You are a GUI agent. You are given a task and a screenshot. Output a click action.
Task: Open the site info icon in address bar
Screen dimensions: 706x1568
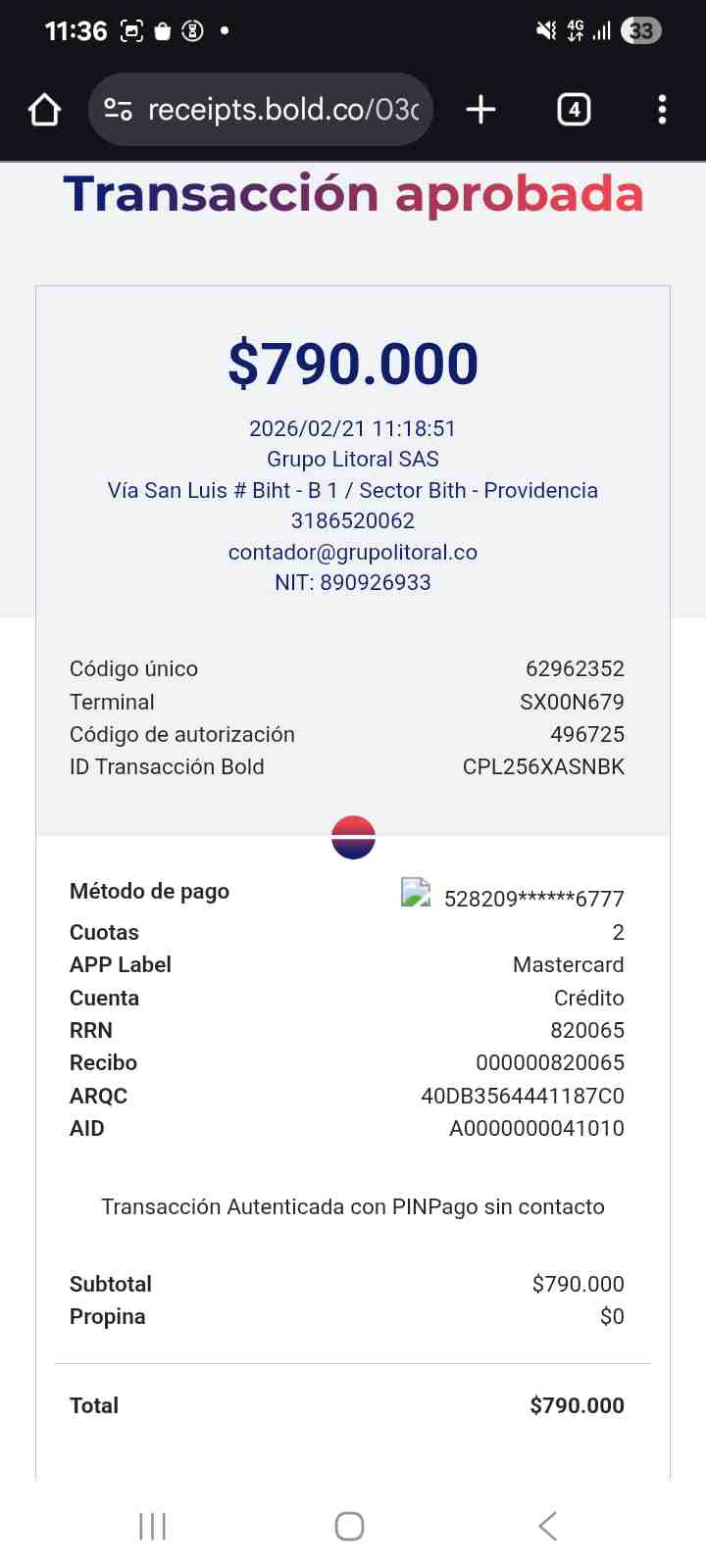tap(119, 110)
